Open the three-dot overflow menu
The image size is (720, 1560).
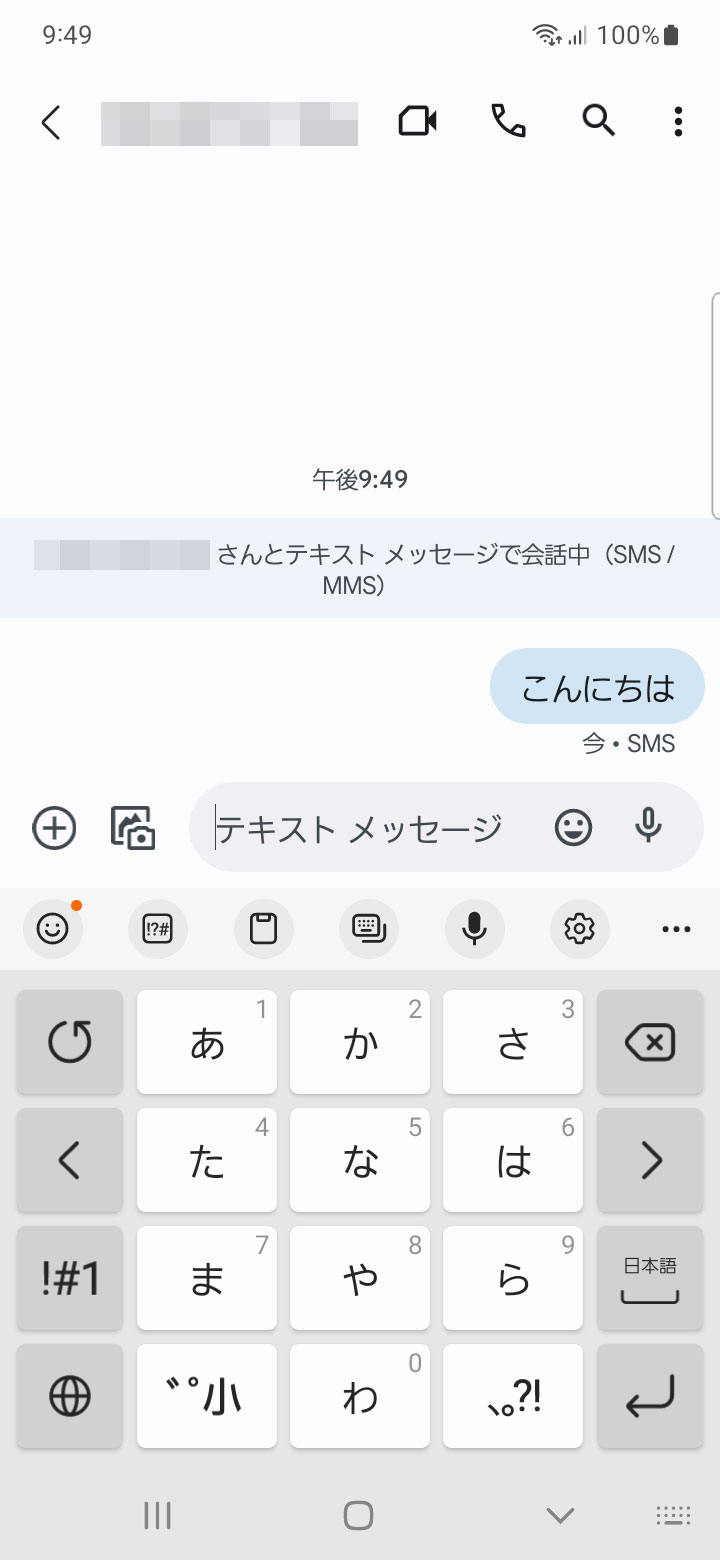[678, 122]
